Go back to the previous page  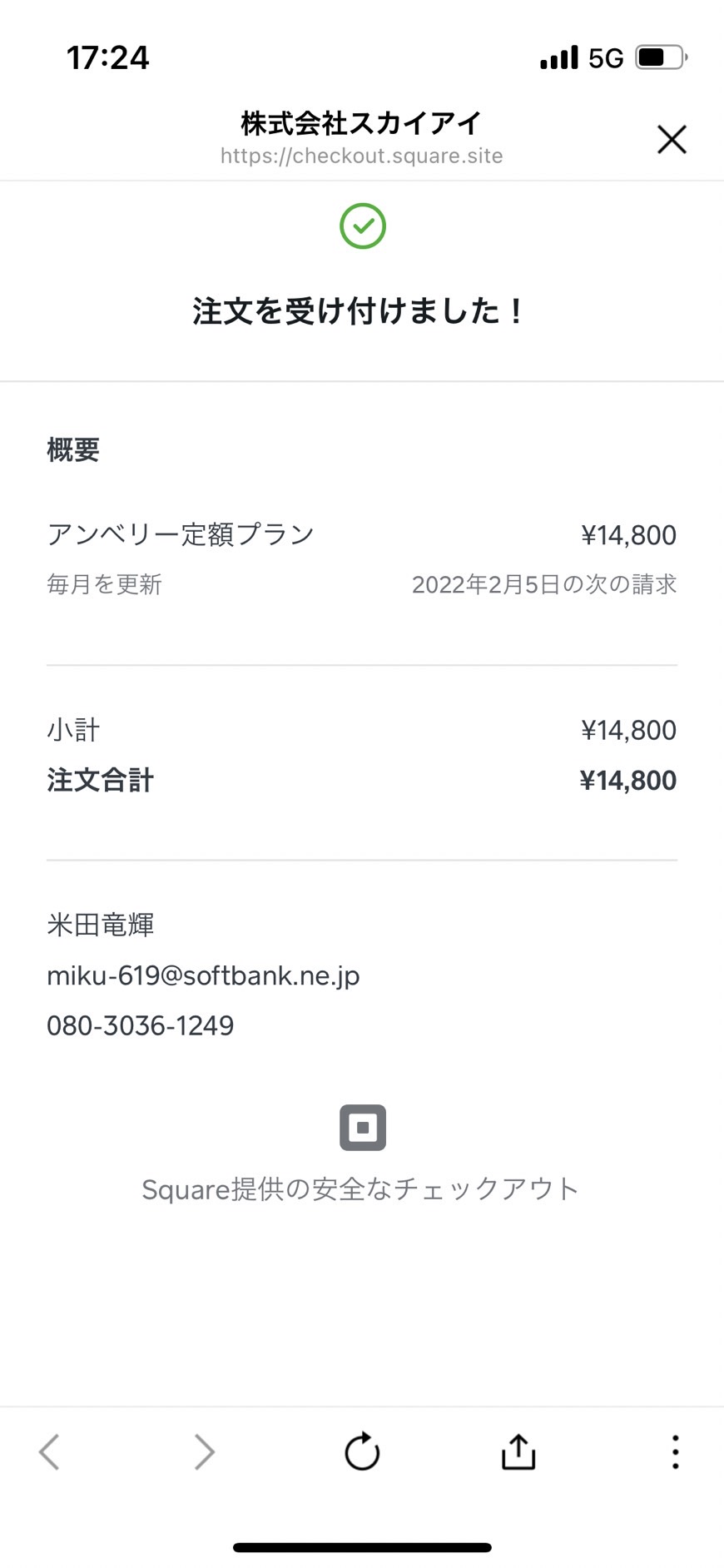[x=49, y=1452]
